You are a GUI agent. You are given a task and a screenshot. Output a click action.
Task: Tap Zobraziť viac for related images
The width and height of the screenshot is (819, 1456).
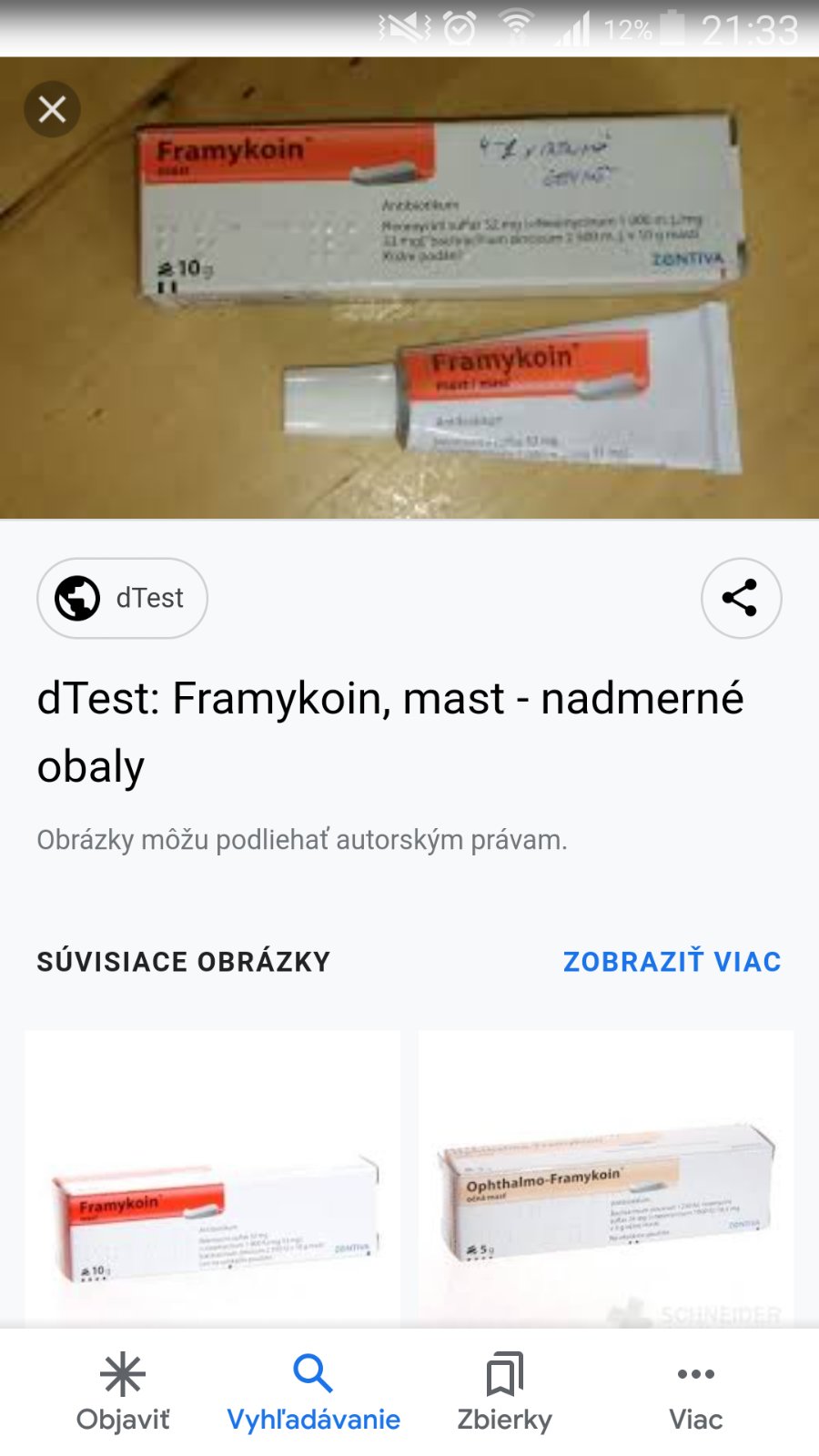coord(672,962)
